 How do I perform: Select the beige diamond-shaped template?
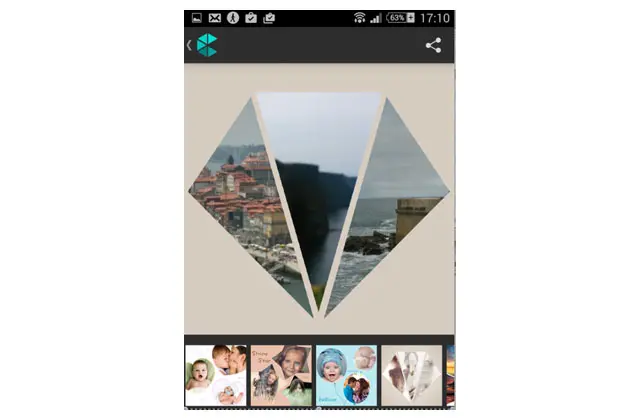411,375
